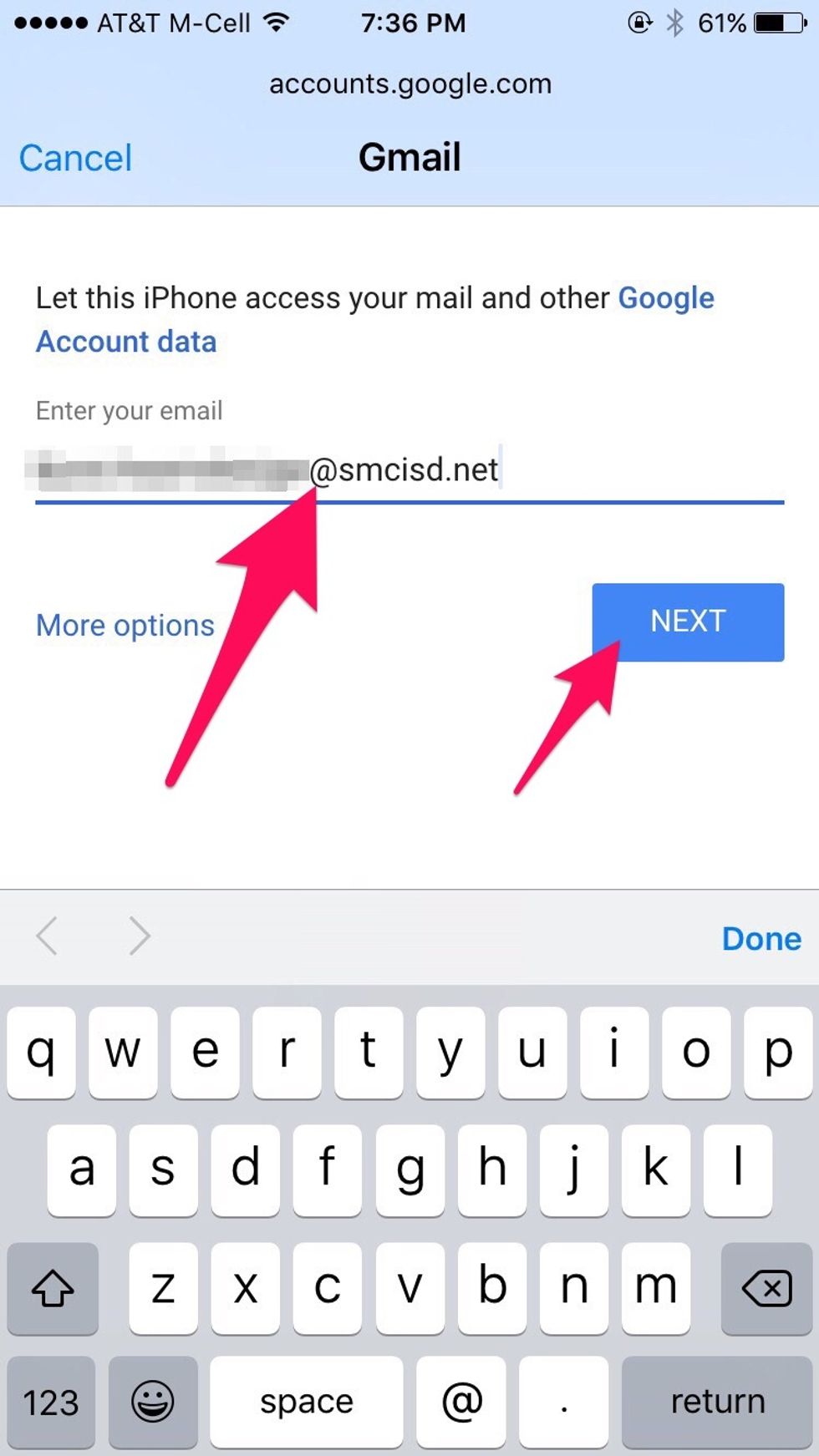Continue with the NEXT button
The image size is (819, 1456).
(x=687, y=621)
